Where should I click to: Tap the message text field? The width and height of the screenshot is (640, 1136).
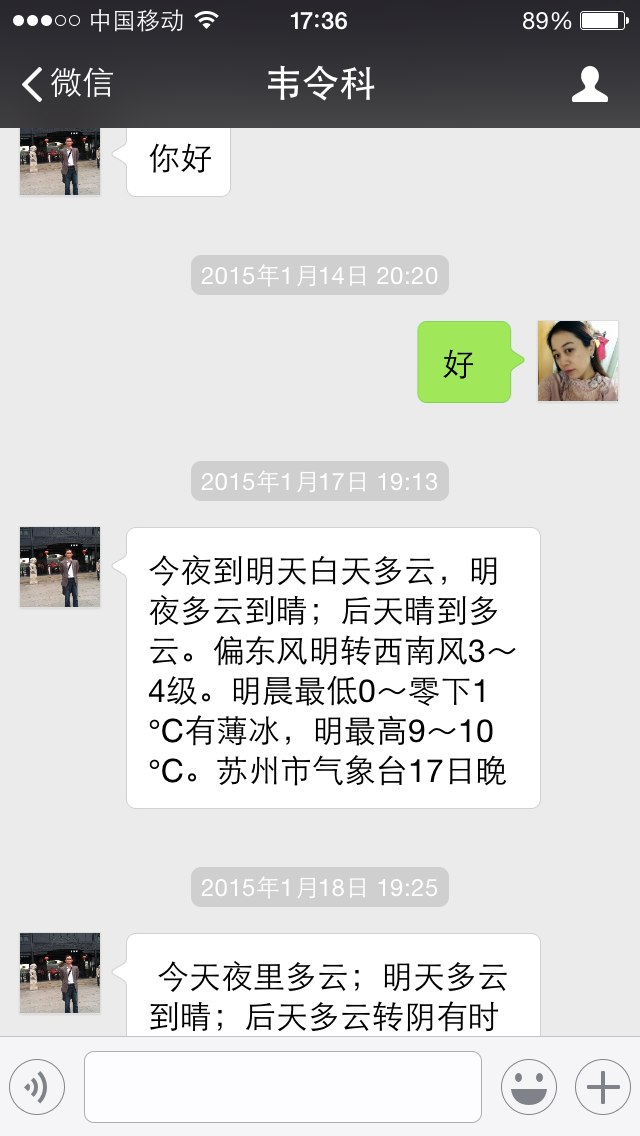[283, 1087]
